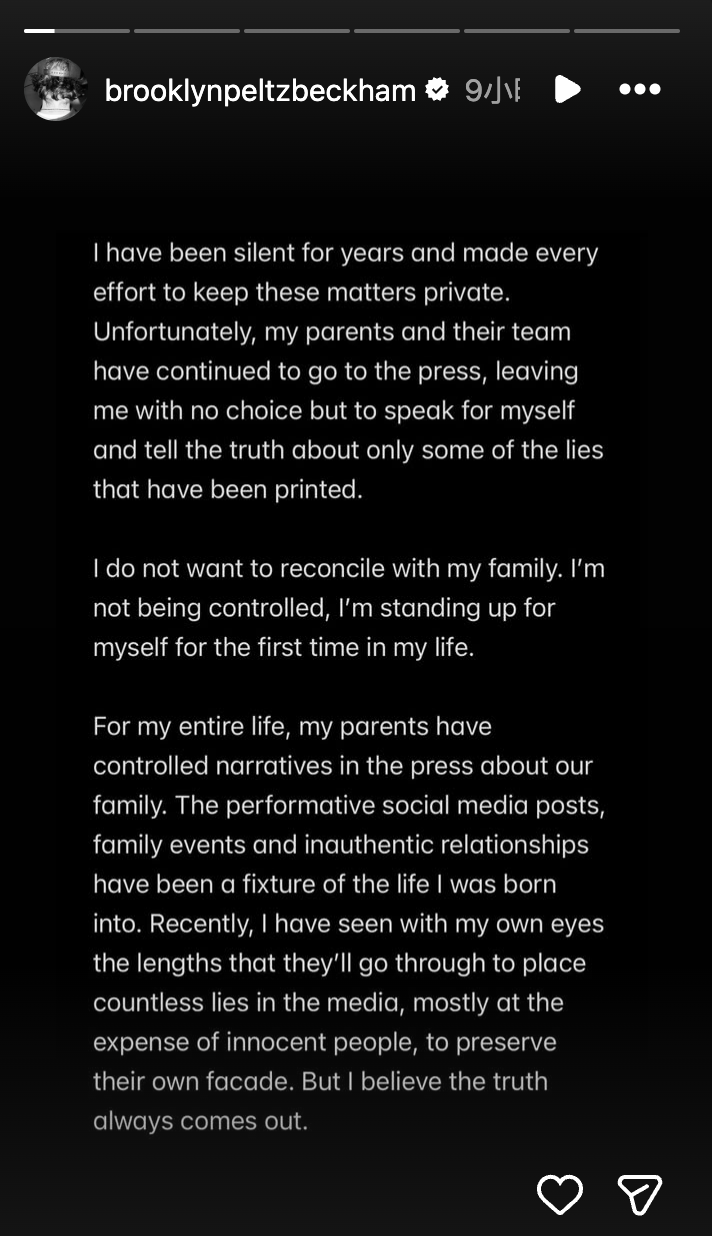Like this story with the heart icon
Screen dimensions: 712x1236
click(x=560, y=1193)
